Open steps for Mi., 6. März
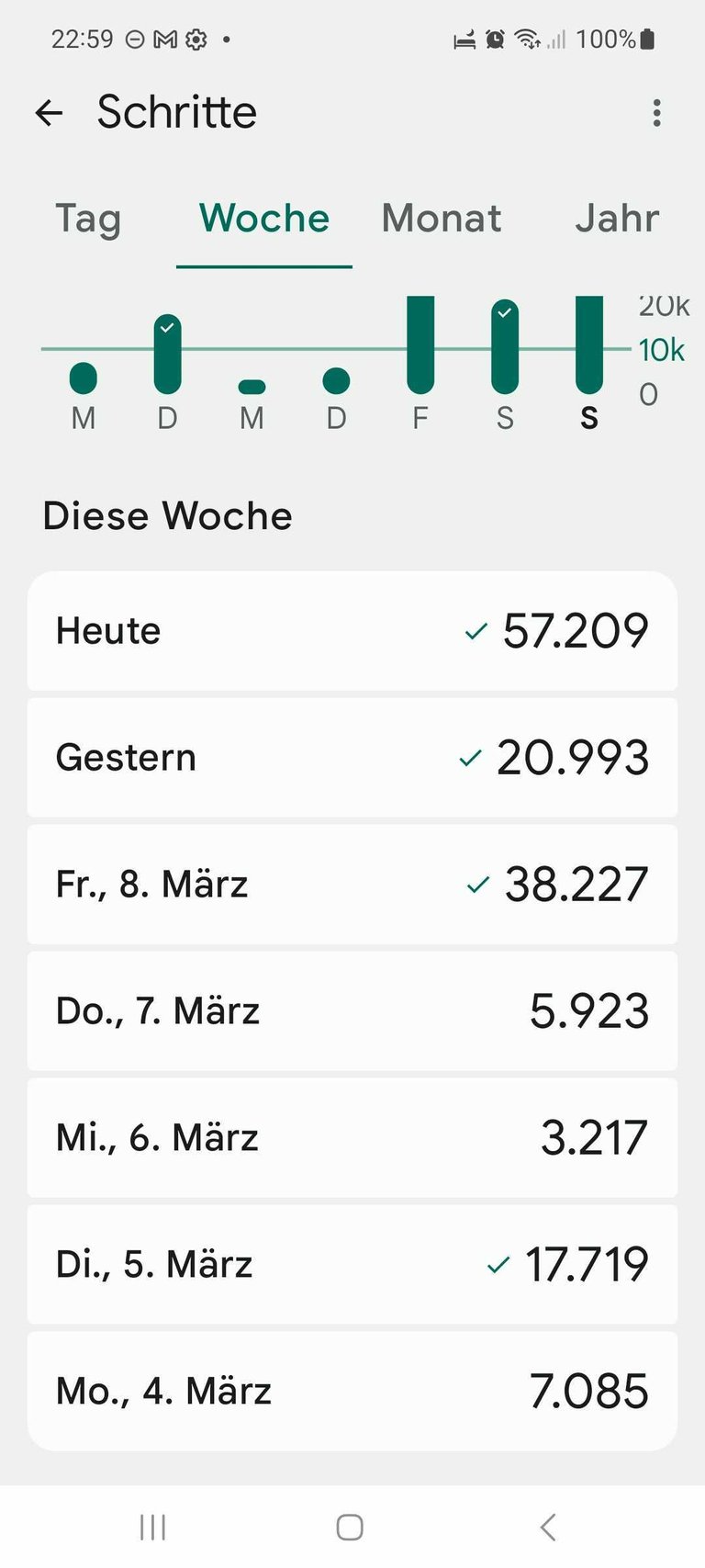 pyautogui.click(x=352, y=1138)
